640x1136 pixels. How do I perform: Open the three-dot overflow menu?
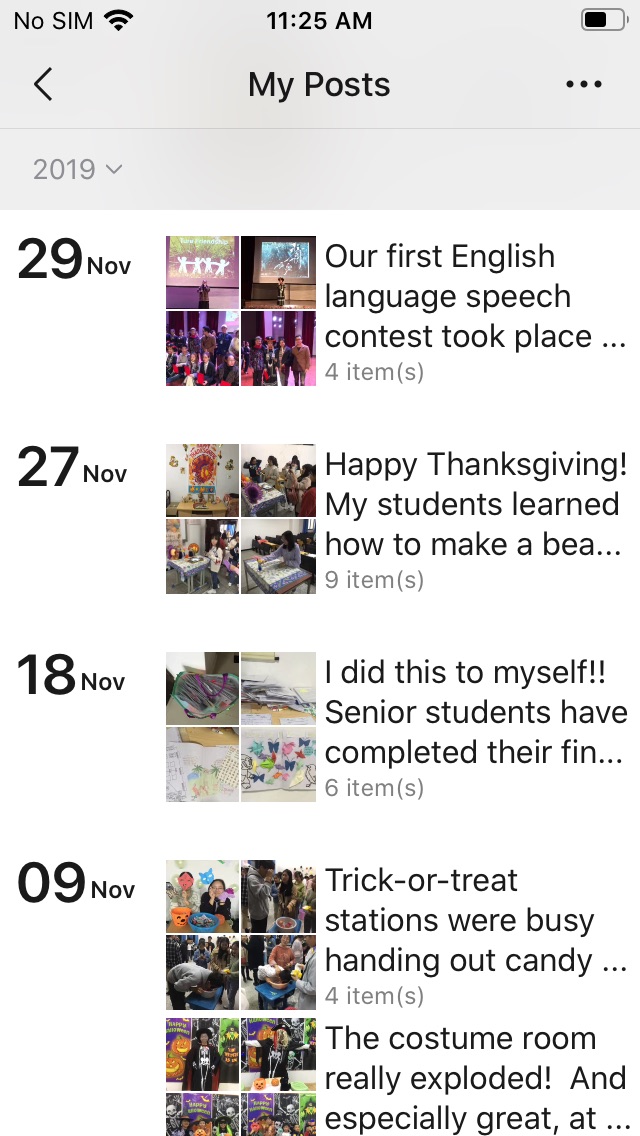click(583, 85)
